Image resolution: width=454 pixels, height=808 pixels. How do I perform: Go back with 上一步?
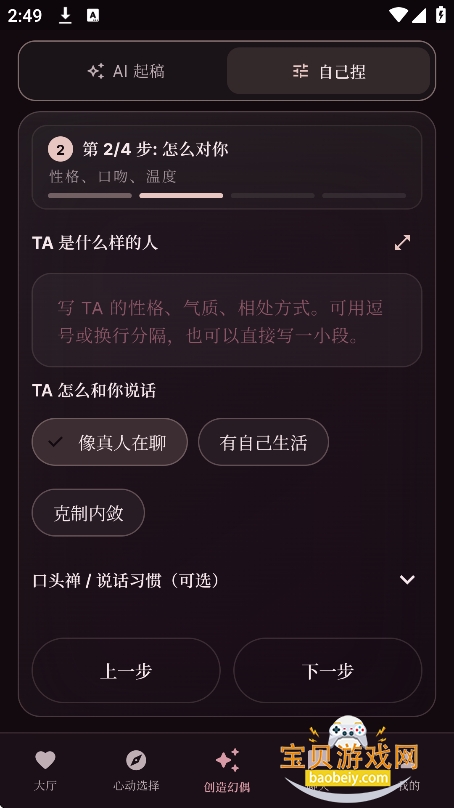(126, 670)
